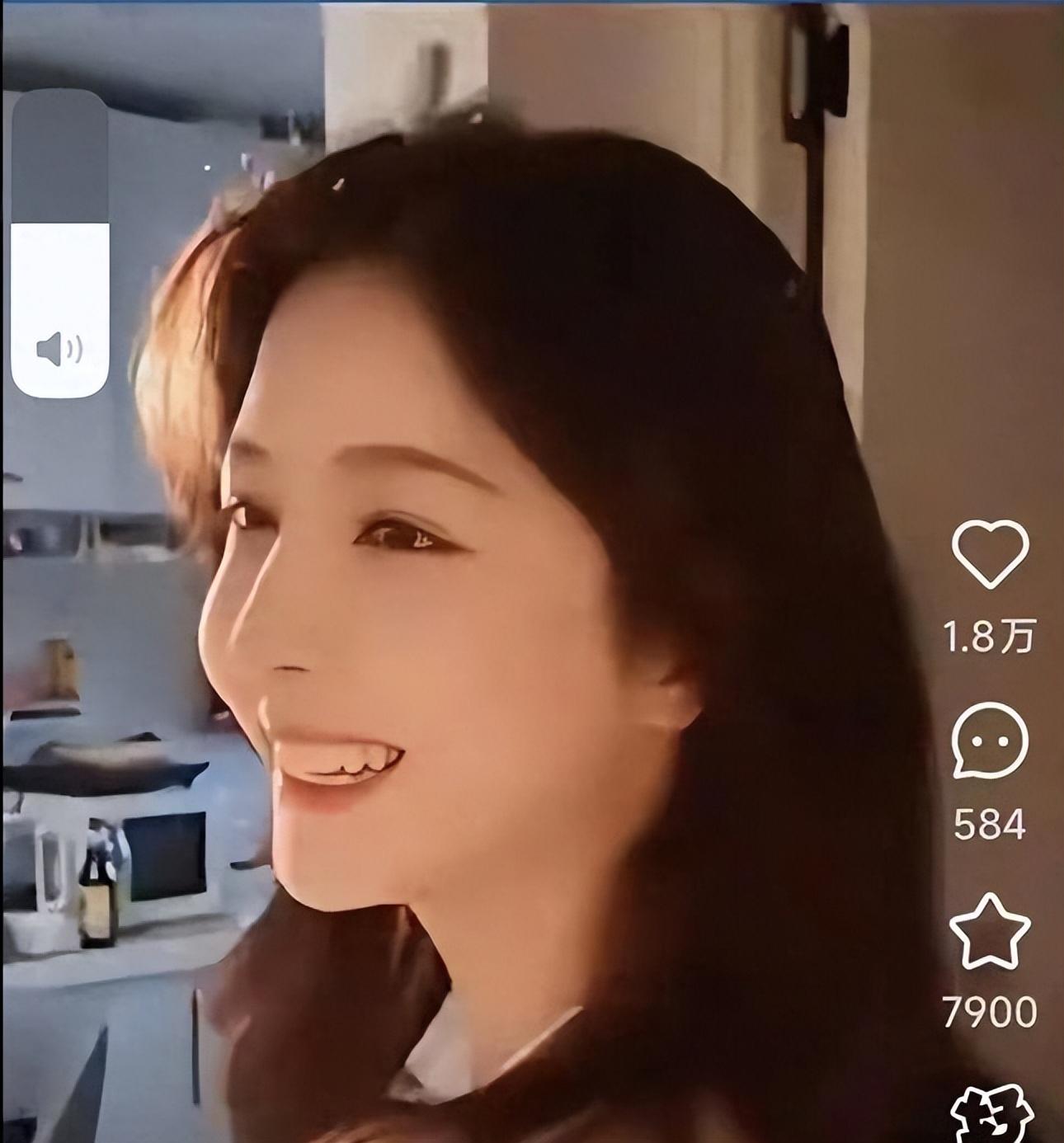Screen dimensions: 1064x1143
Task: Open the comments with 584 replies
Action: pos(990,741)
